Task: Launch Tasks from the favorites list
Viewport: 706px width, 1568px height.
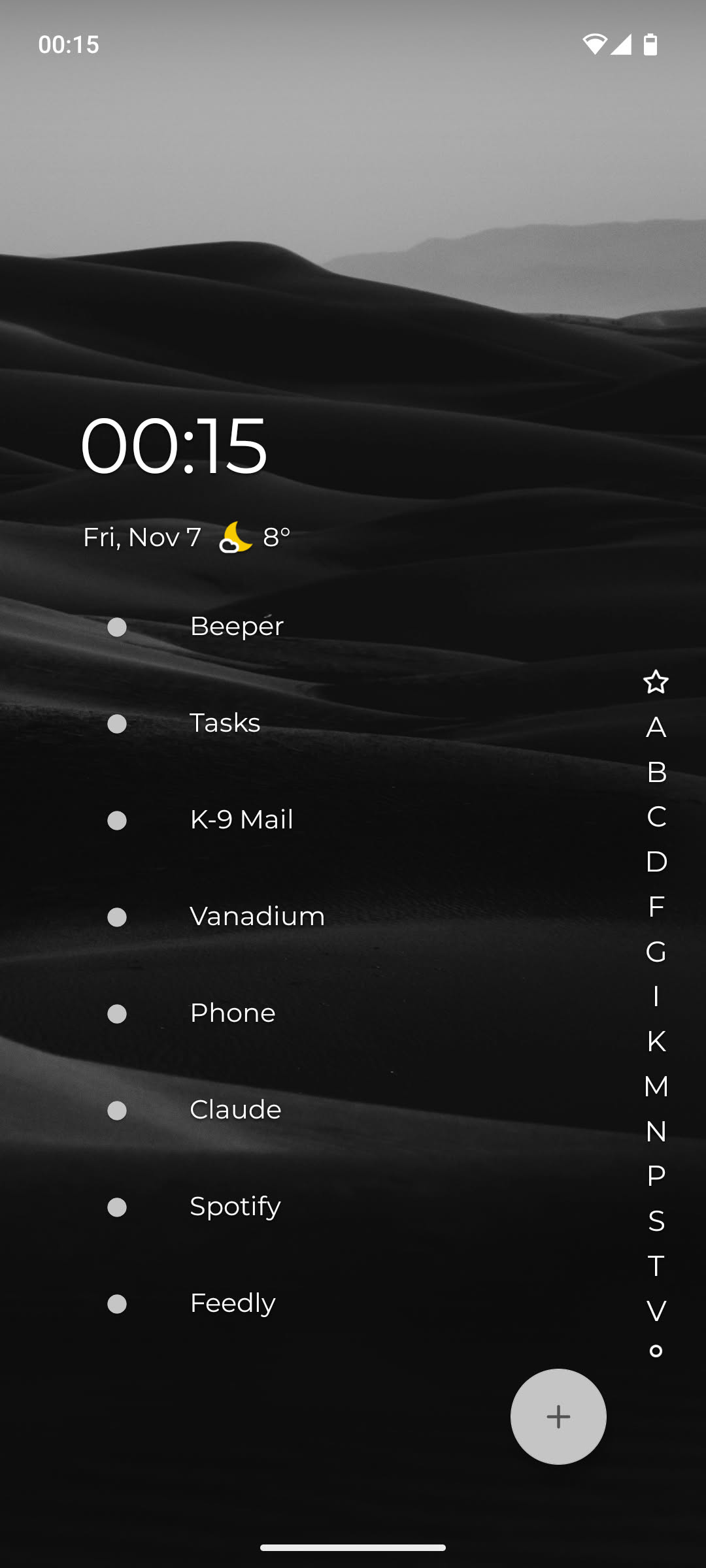Action: point(225,723)
